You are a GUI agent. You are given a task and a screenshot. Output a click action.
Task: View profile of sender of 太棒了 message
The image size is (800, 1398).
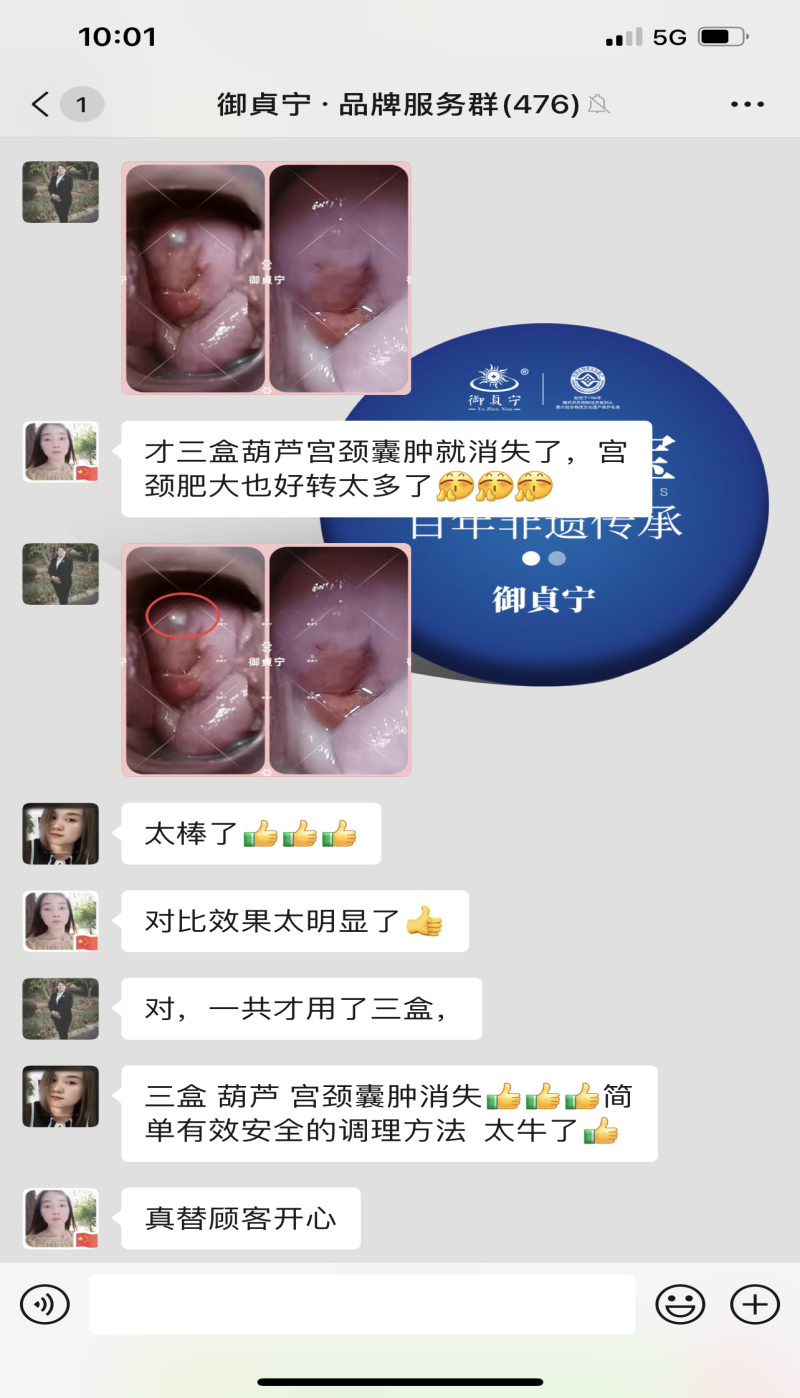tap(61, 833)
